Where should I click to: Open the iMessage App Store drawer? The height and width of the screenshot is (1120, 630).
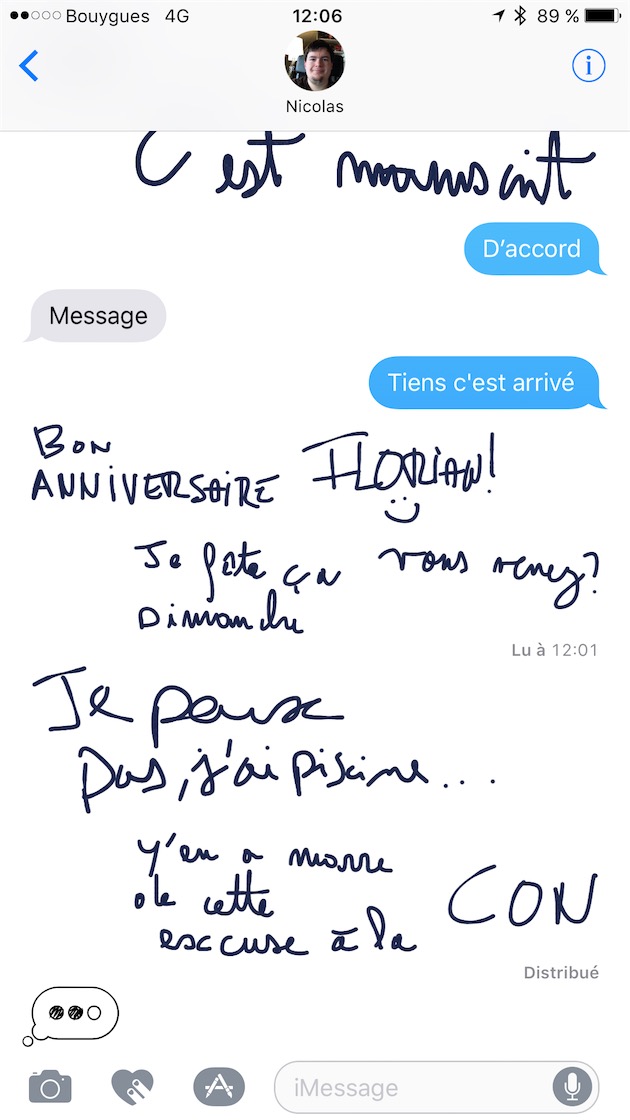(219, 1087)
